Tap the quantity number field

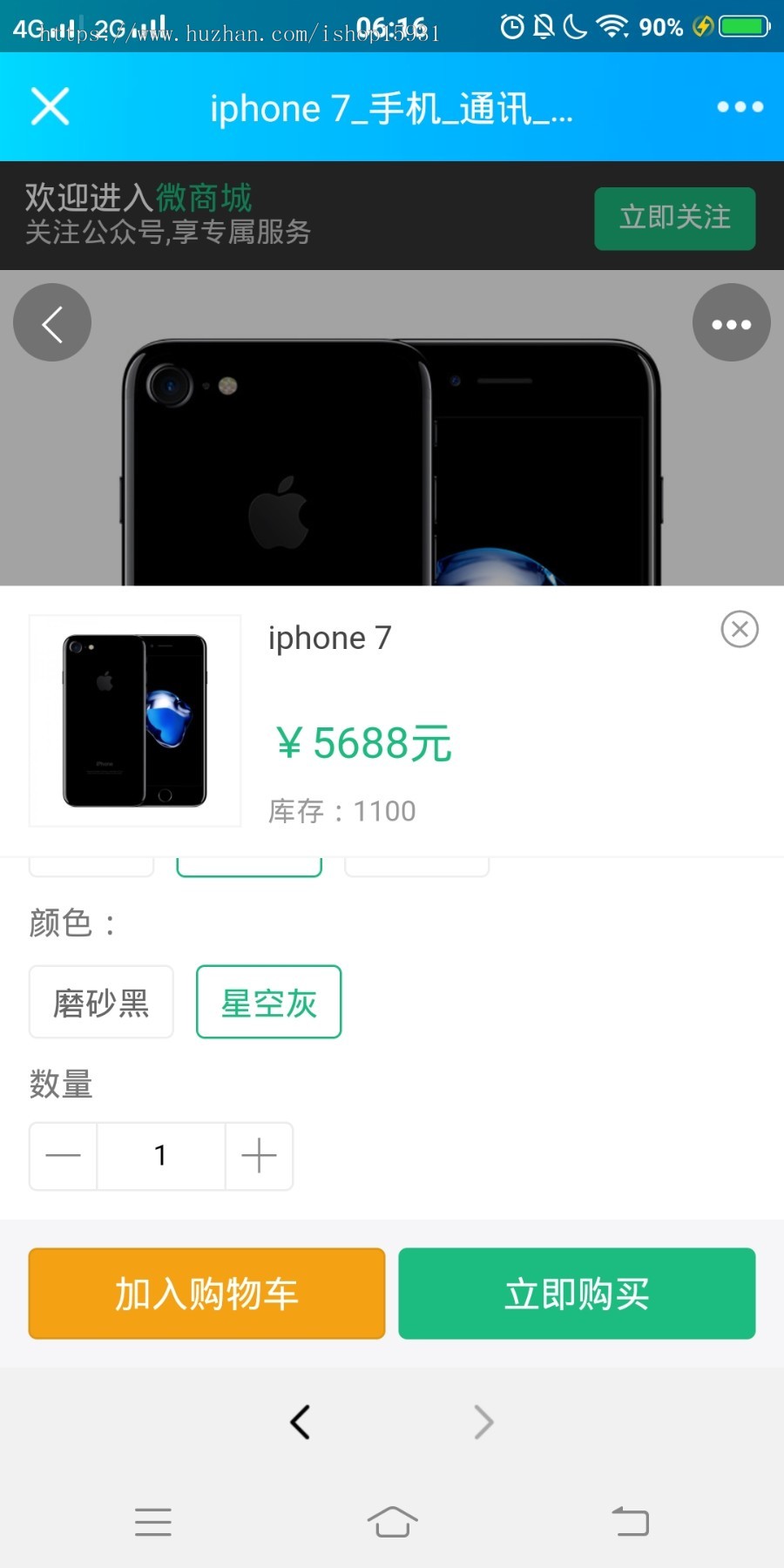point(161,1156)
